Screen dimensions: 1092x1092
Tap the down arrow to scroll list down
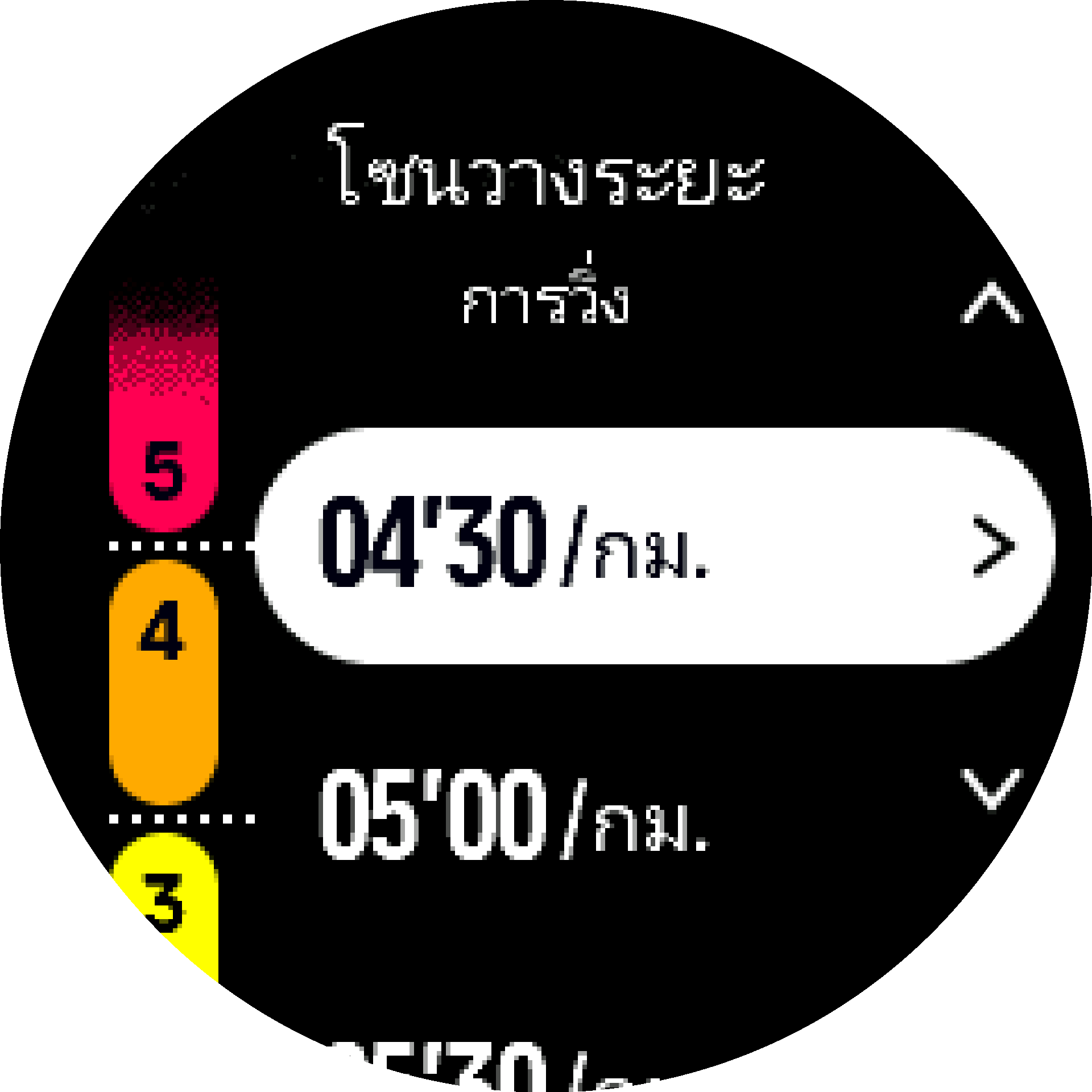pyautogui.click(x=991, y=788)
